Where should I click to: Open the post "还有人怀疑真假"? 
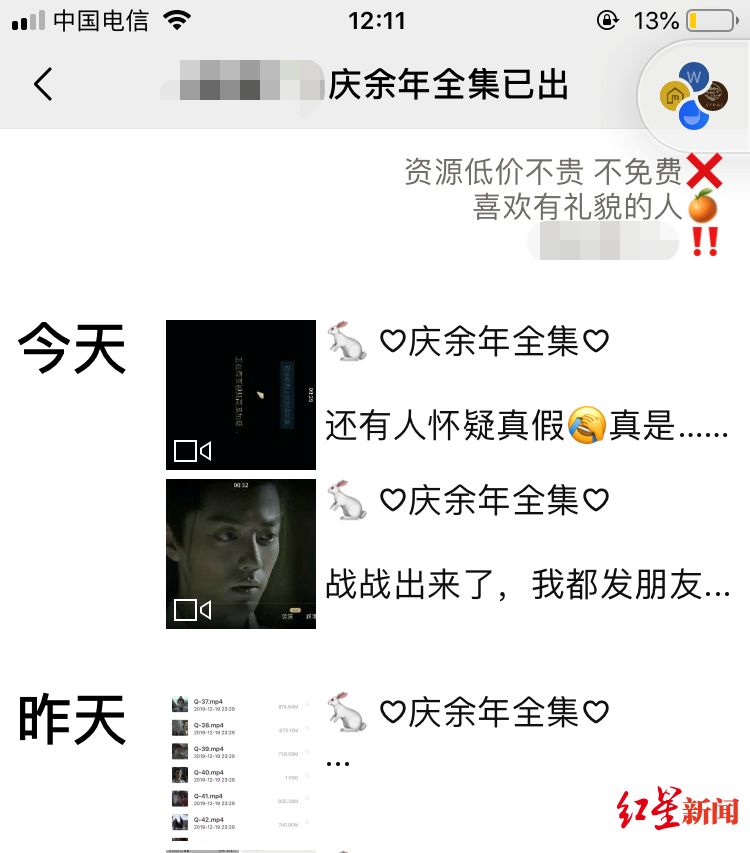(x=527, y=428)
